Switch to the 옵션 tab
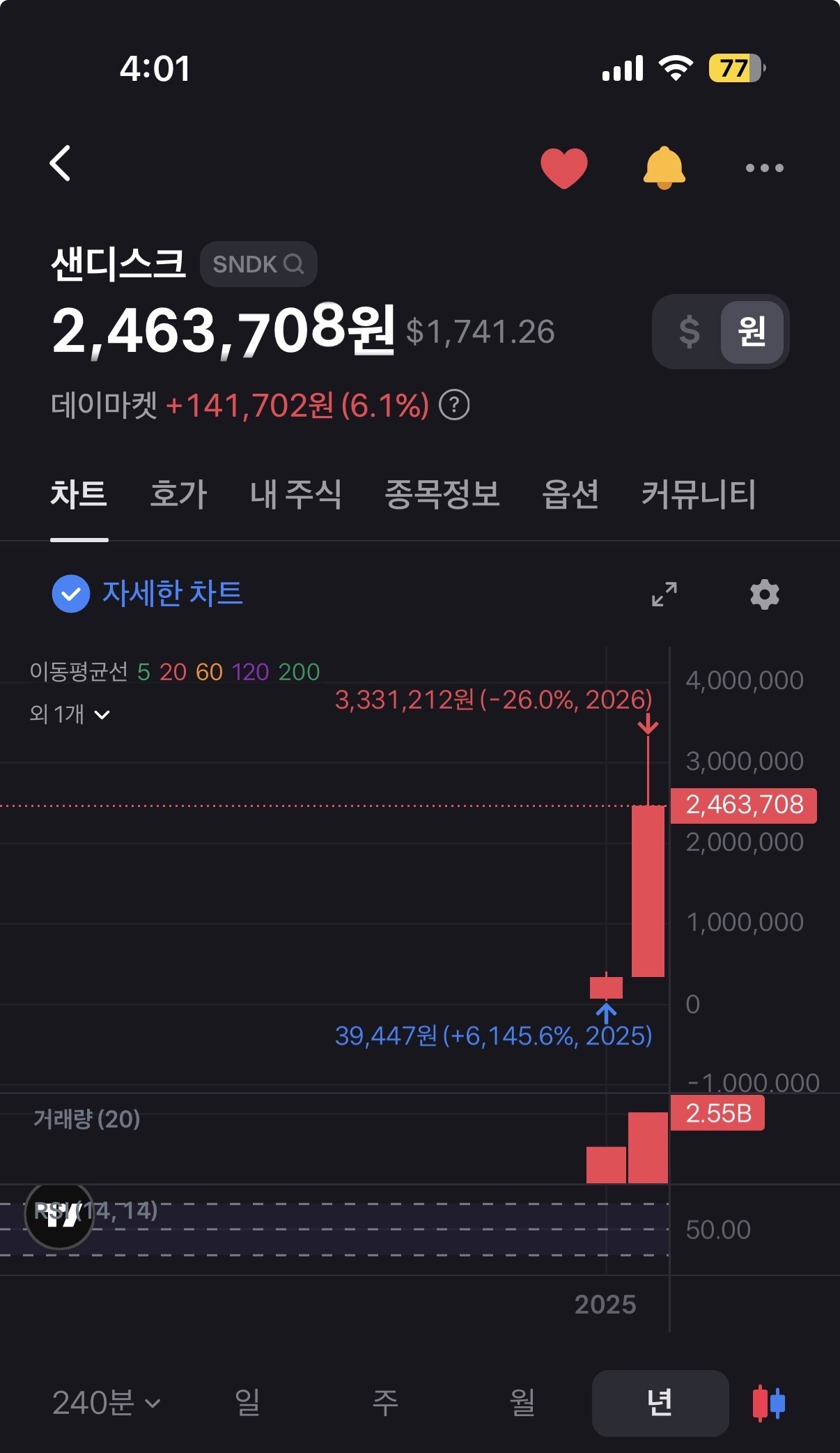 [570, 494]
